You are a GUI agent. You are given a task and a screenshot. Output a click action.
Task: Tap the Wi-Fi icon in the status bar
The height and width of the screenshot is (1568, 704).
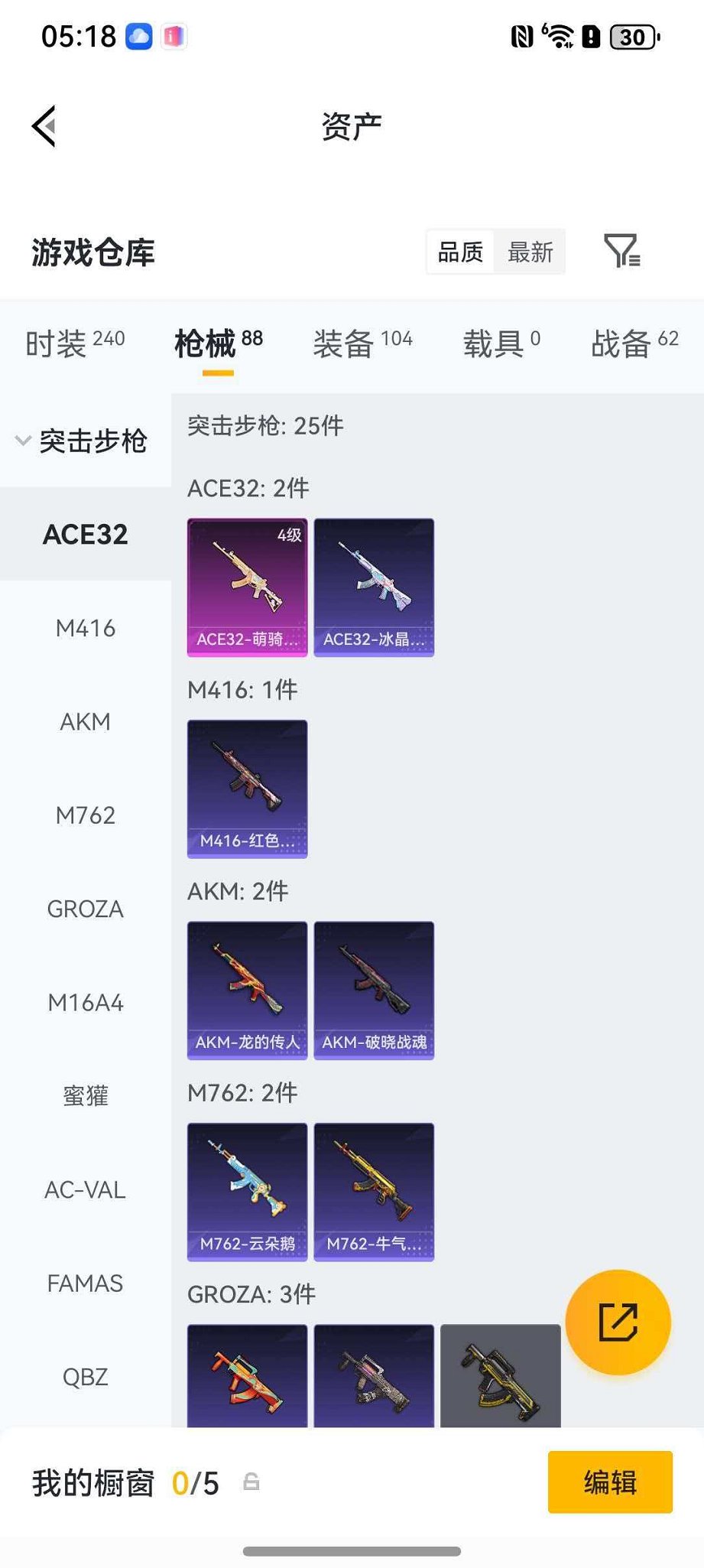[x=560, y=35]
